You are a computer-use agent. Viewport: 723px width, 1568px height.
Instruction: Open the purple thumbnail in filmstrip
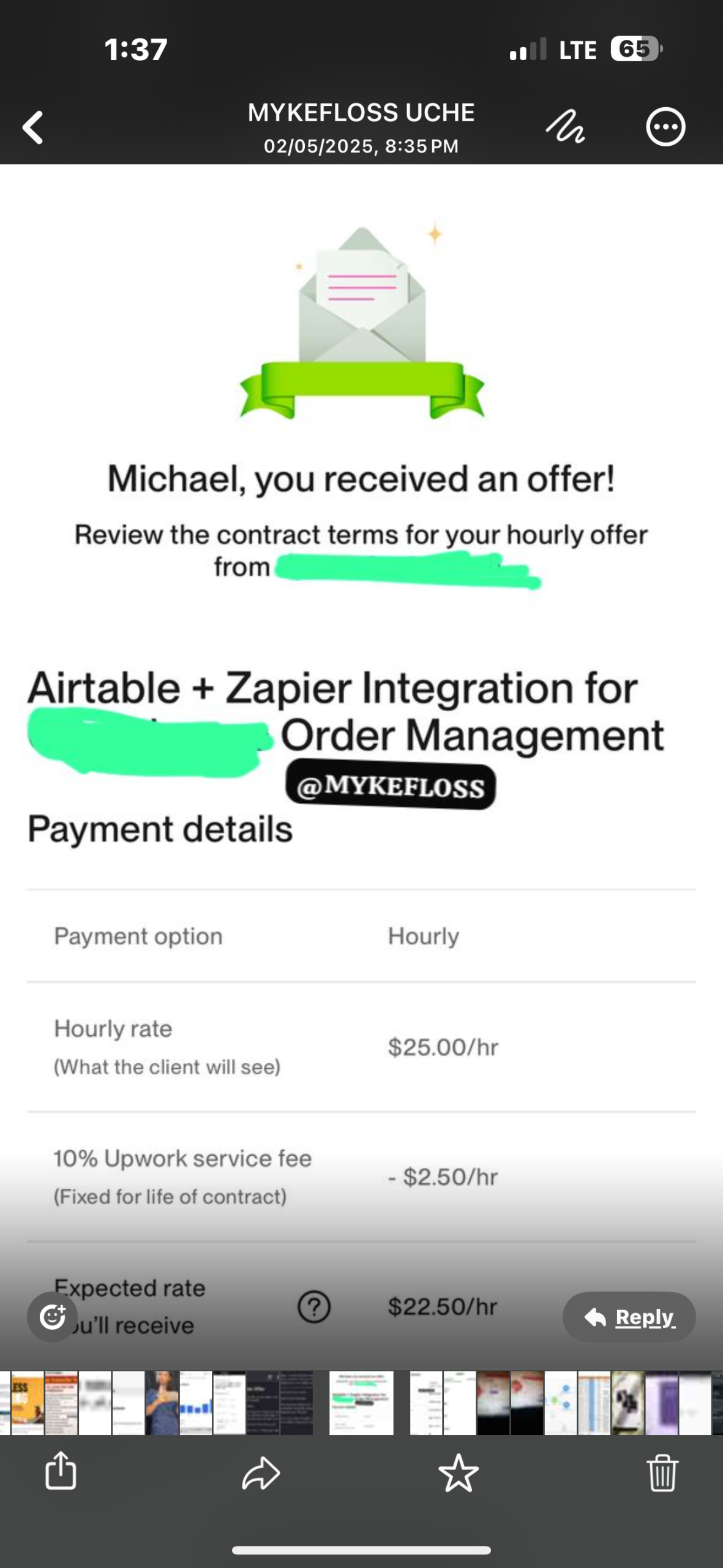pyautogui.click(x=661, y=1403)
